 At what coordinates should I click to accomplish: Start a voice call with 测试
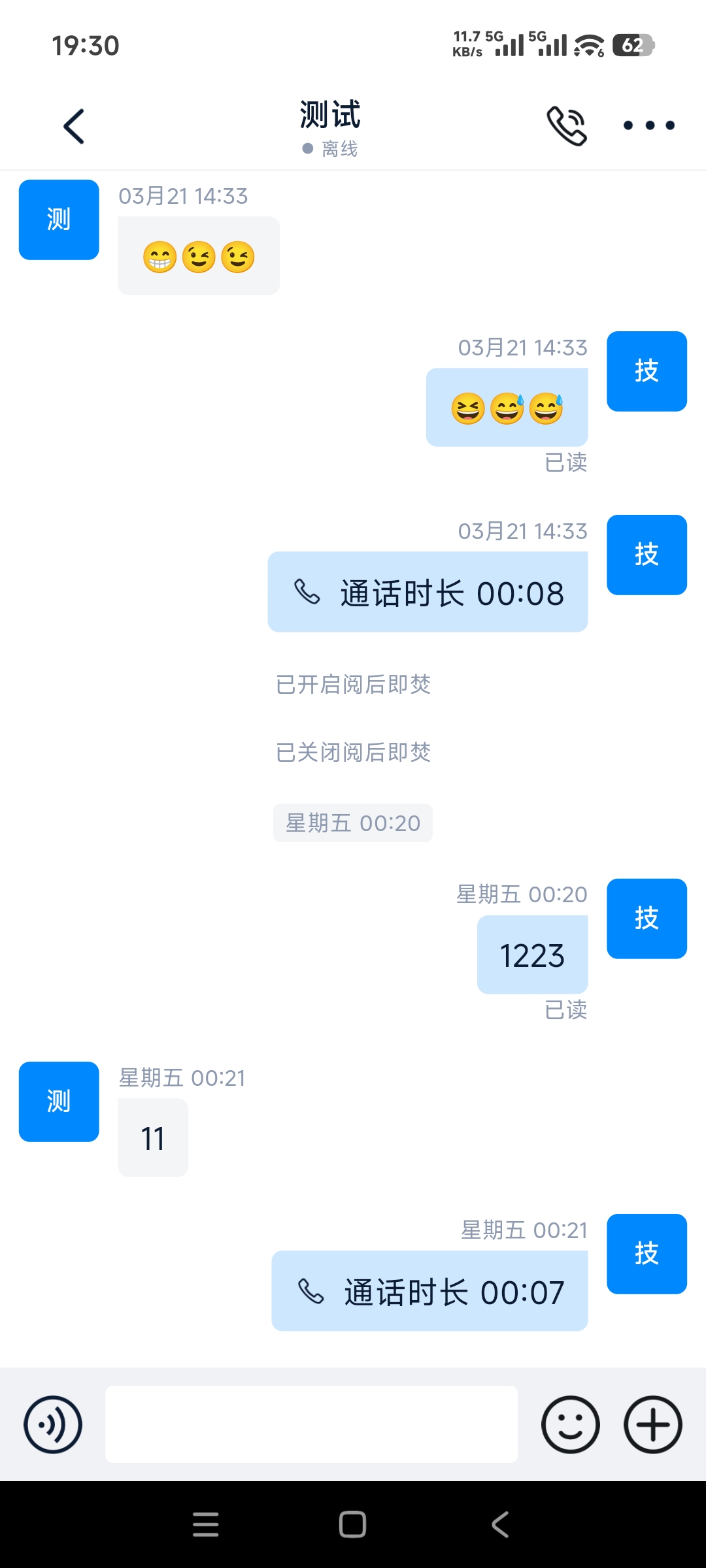coord(567,125)
